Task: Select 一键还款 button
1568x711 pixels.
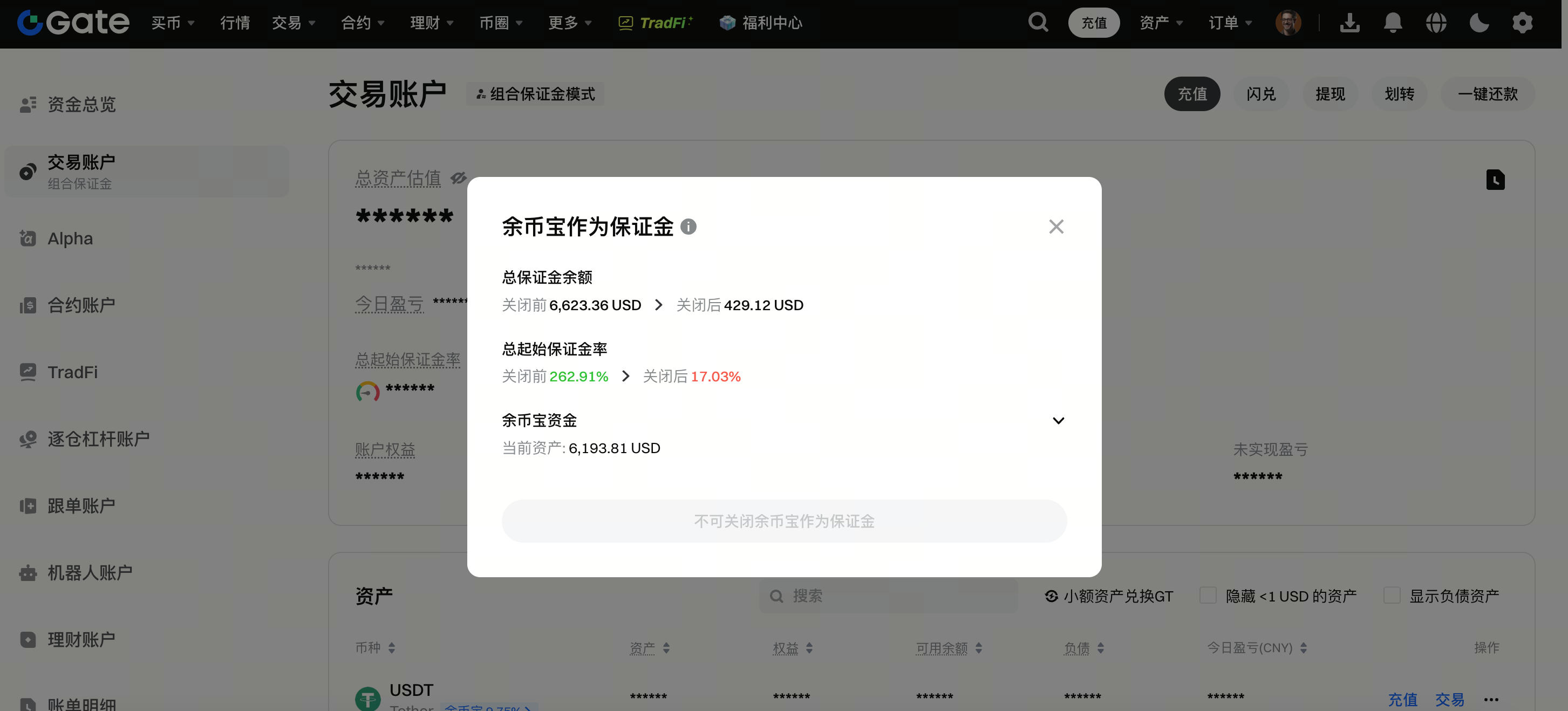Action: click(1487, 94)
